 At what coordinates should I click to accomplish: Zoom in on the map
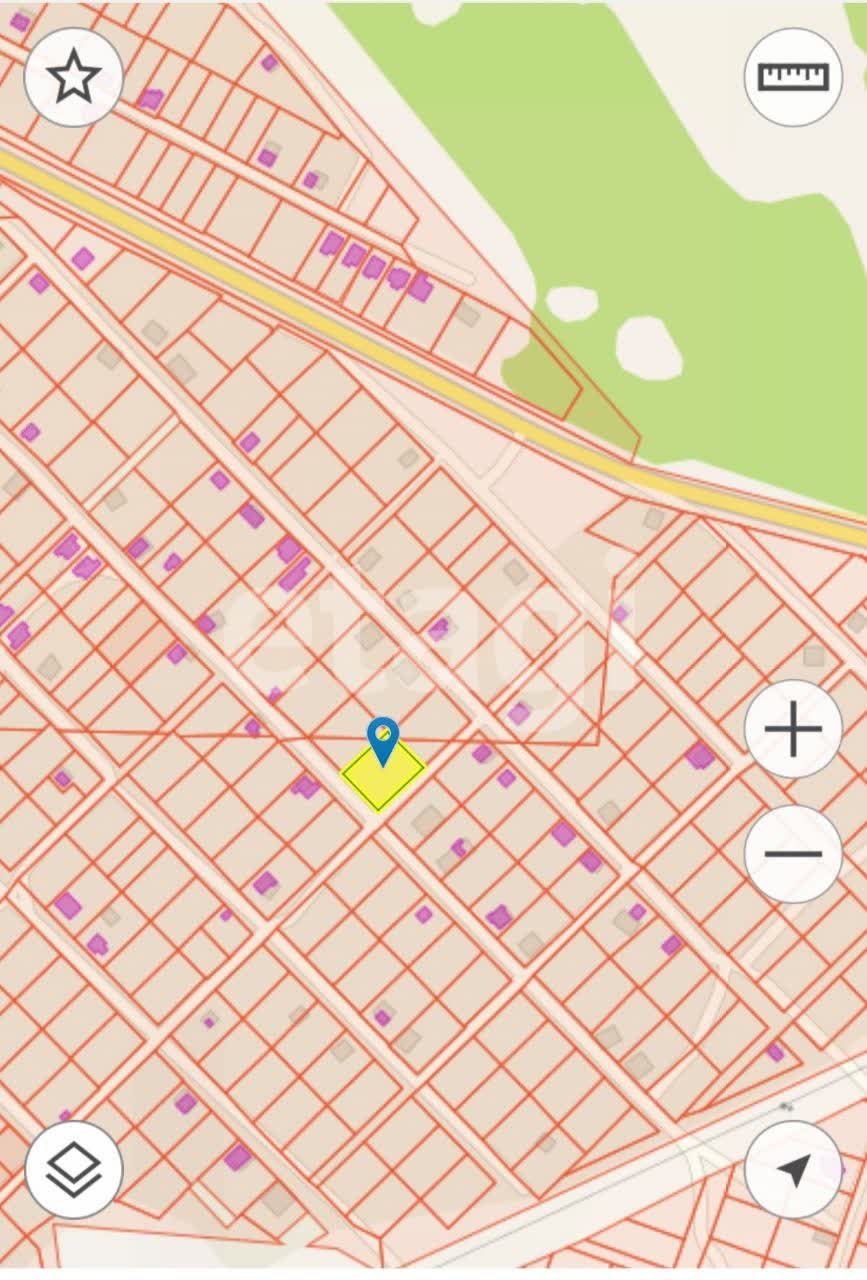click(793, 729)
